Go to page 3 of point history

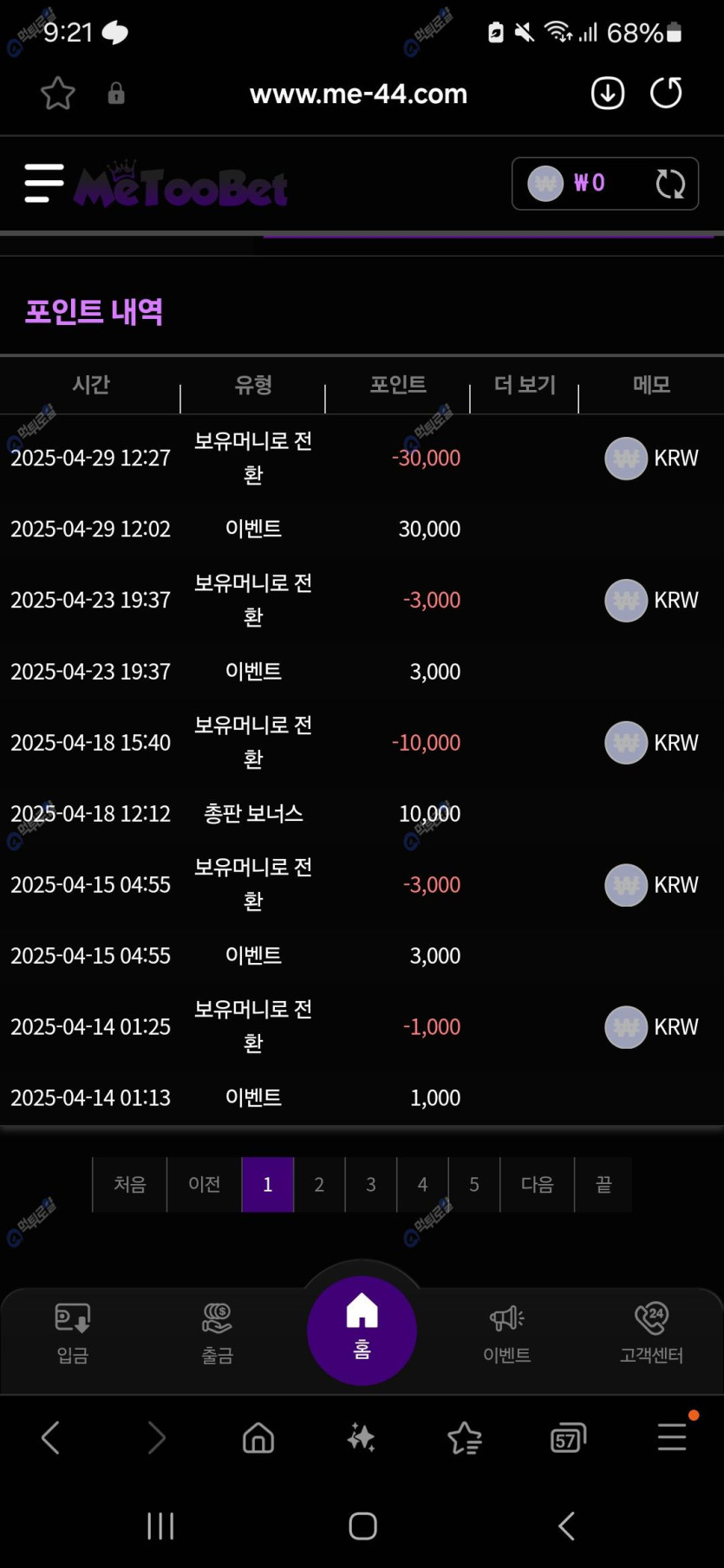tap(370, 1184)
